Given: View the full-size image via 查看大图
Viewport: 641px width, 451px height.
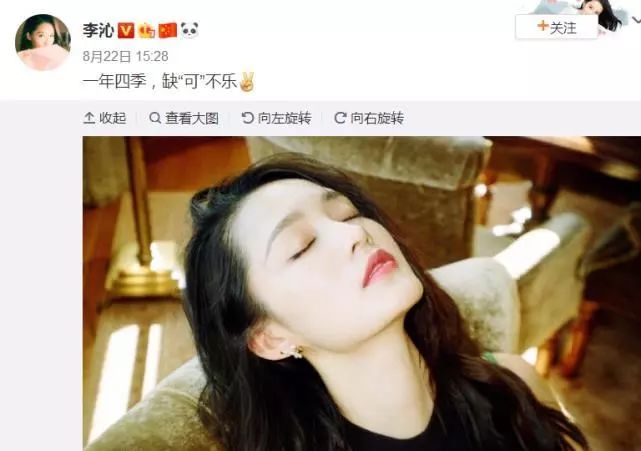Looking at the screenshot, I should pyautogui.click(x=184, y=118).
